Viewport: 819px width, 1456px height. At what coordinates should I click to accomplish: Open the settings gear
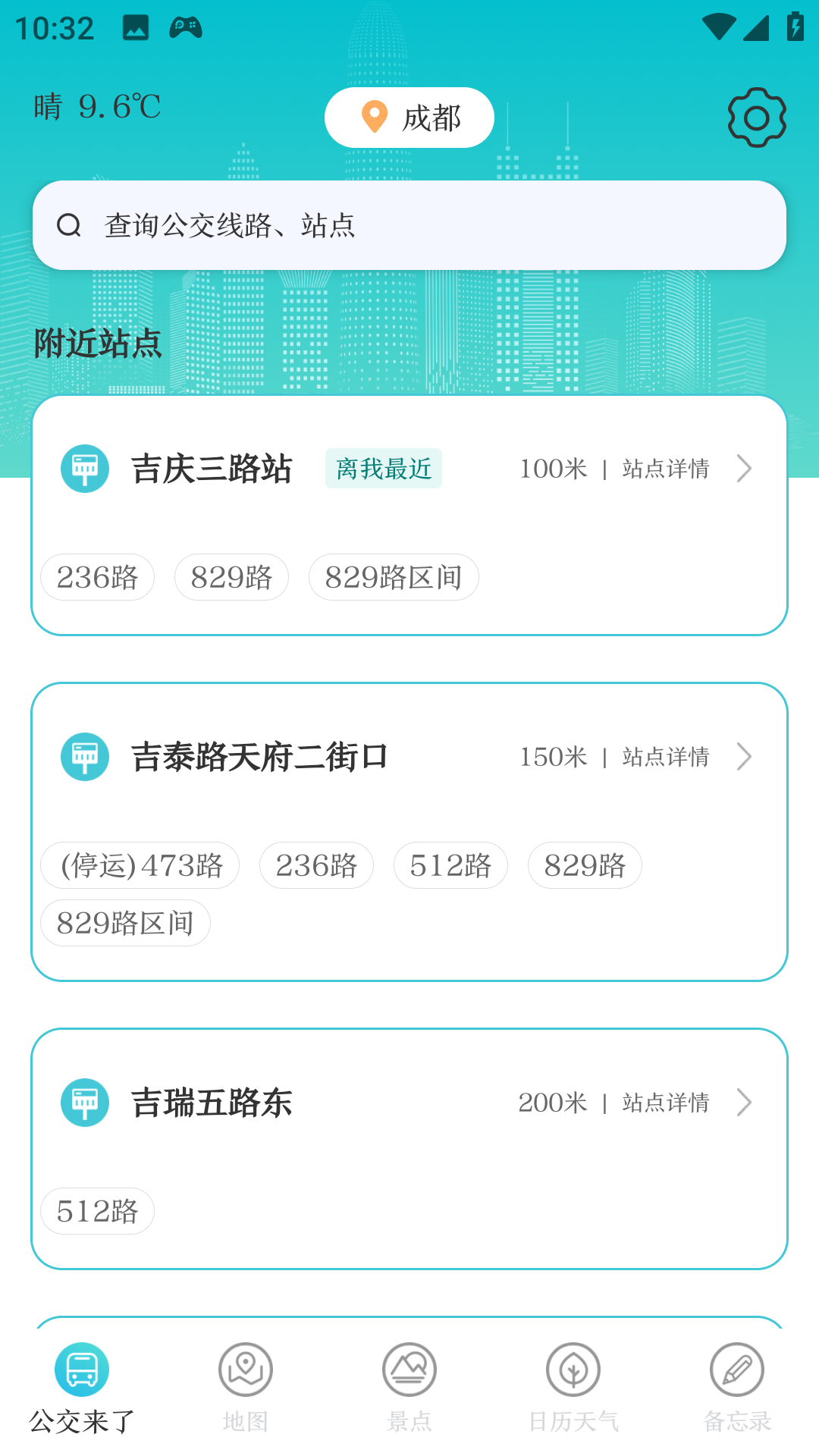click(x=756, y=118)
